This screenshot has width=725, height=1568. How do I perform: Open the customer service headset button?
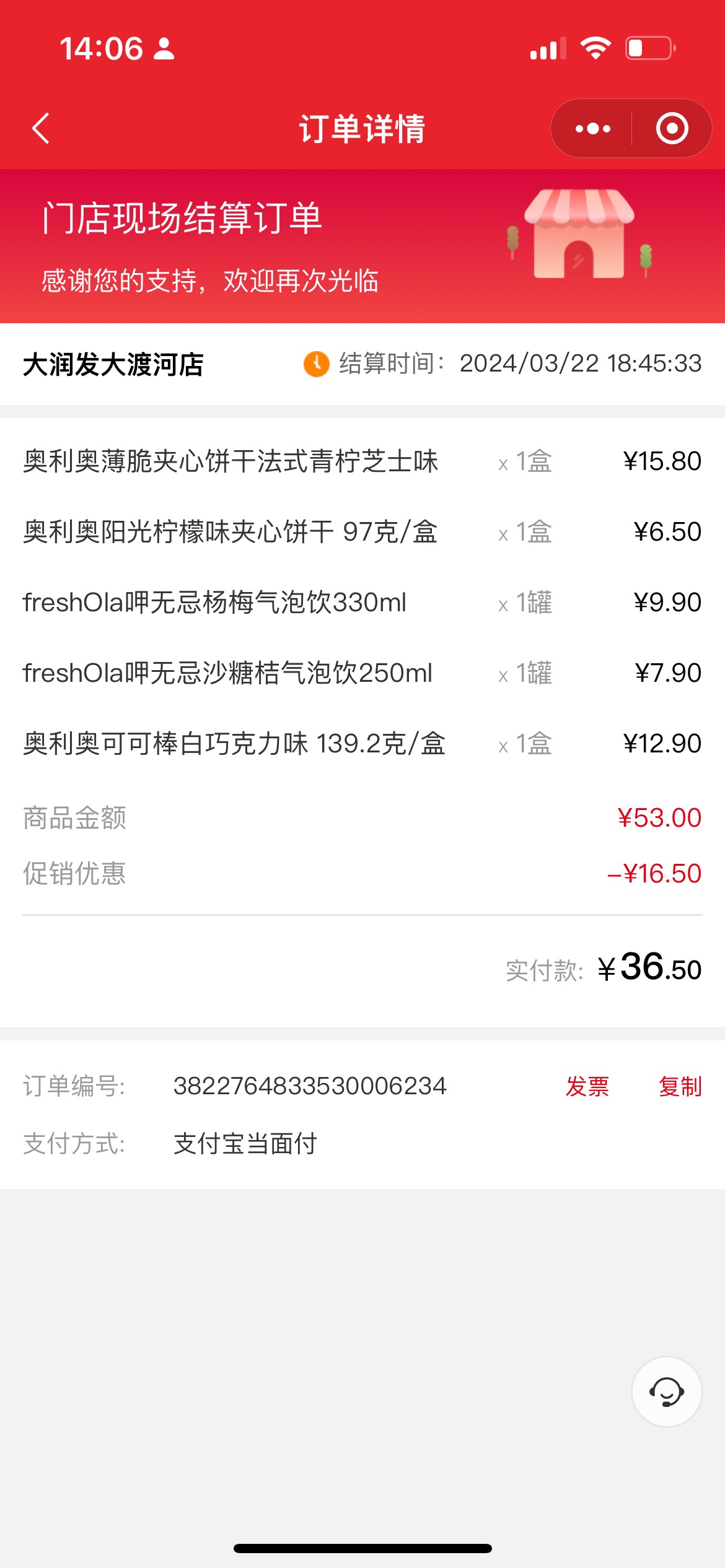click(667, 1392)
